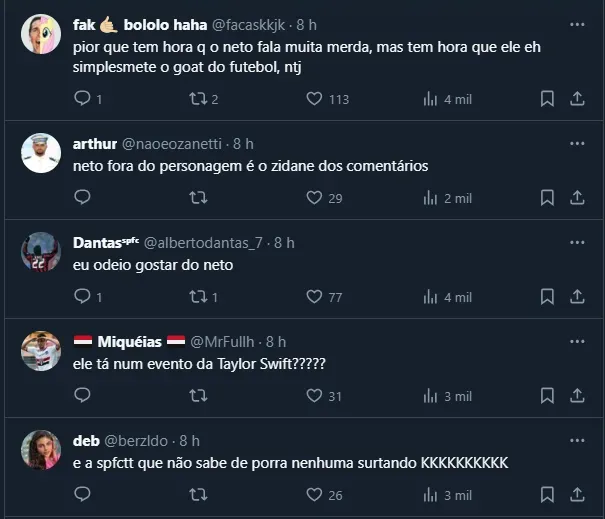Image resolution: width=605 pixels, height=519 pixels.
Task: Like the tweet from fak bololo haha
Action: coord(314,99)
